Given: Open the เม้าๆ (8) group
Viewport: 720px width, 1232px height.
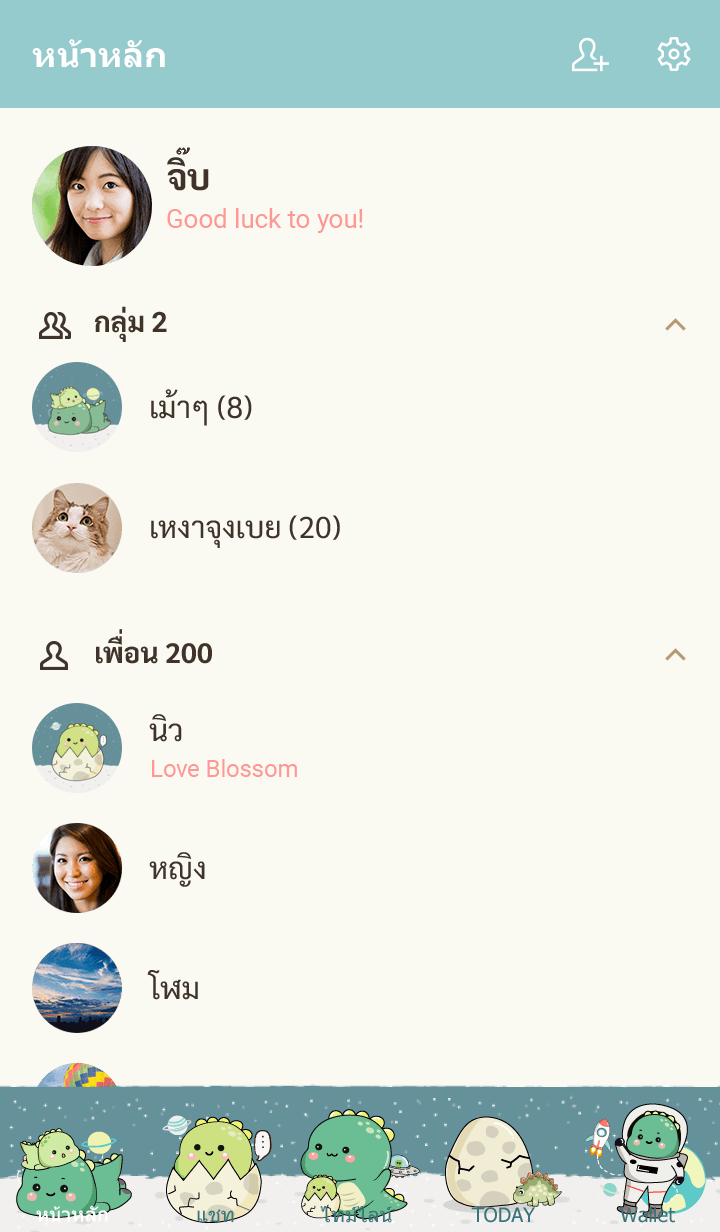Looking at the screenshot, I should [200, 408].
